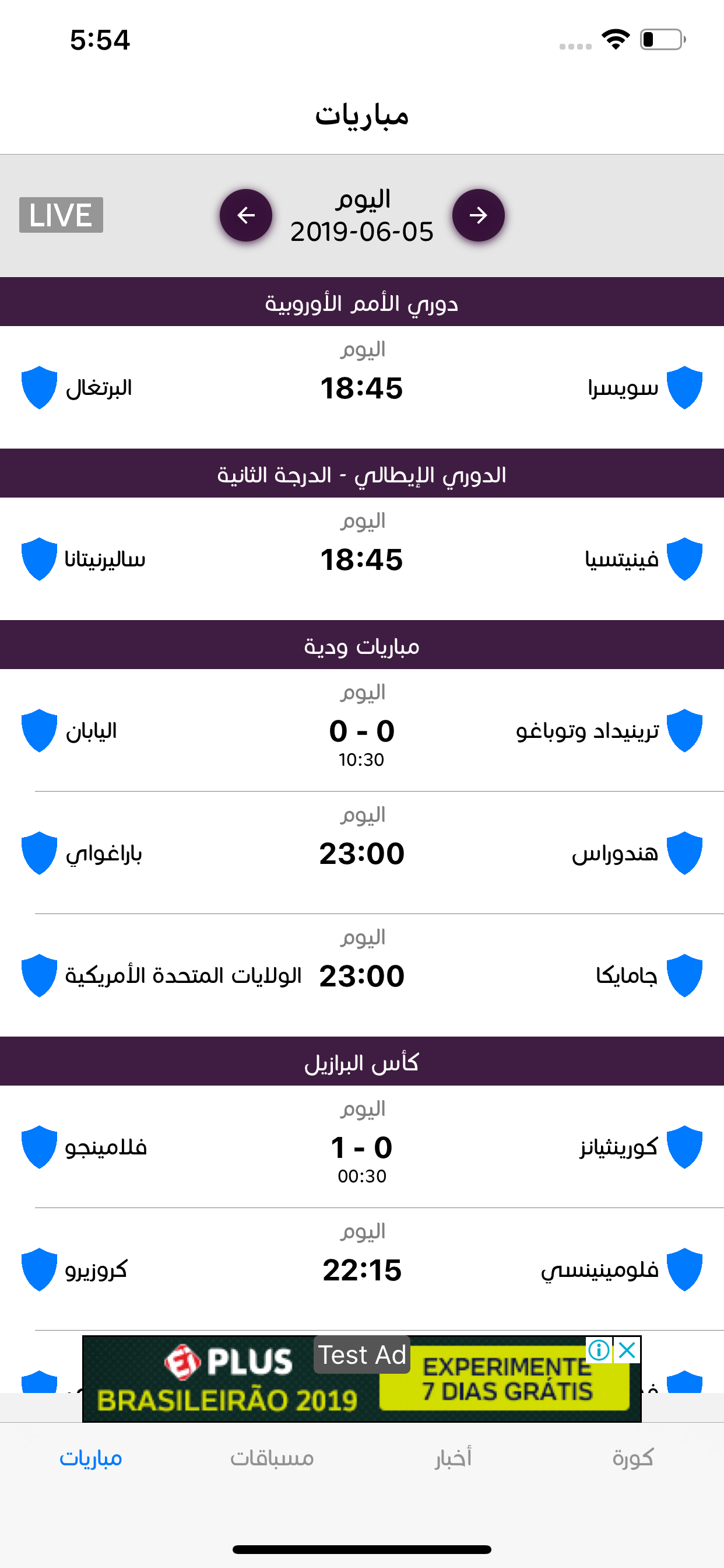The image size is (724, 1568).
Task: Select today's date label 2019-06-05
Action: tap(362, 214)
